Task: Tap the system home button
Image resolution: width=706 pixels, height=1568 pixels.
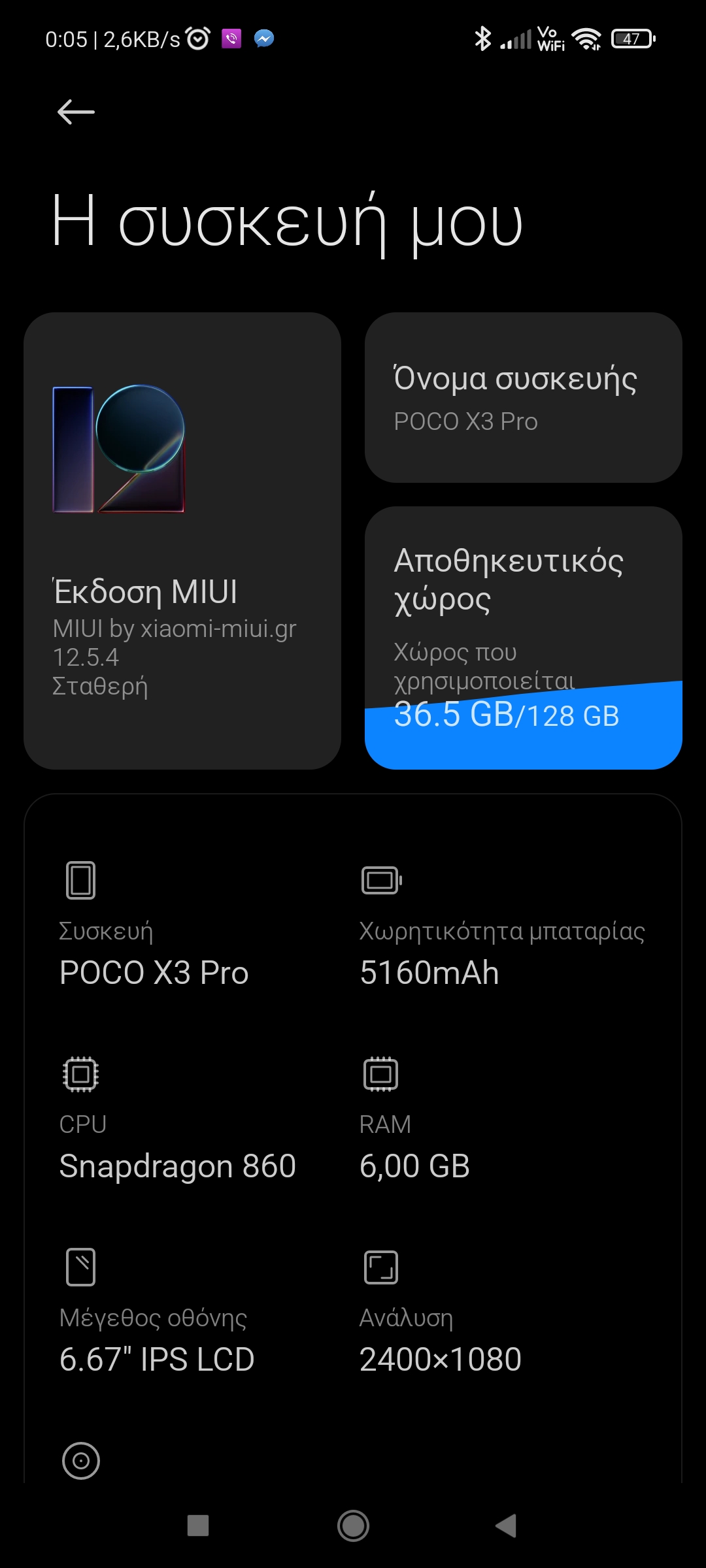Action: coord(353,1526)
